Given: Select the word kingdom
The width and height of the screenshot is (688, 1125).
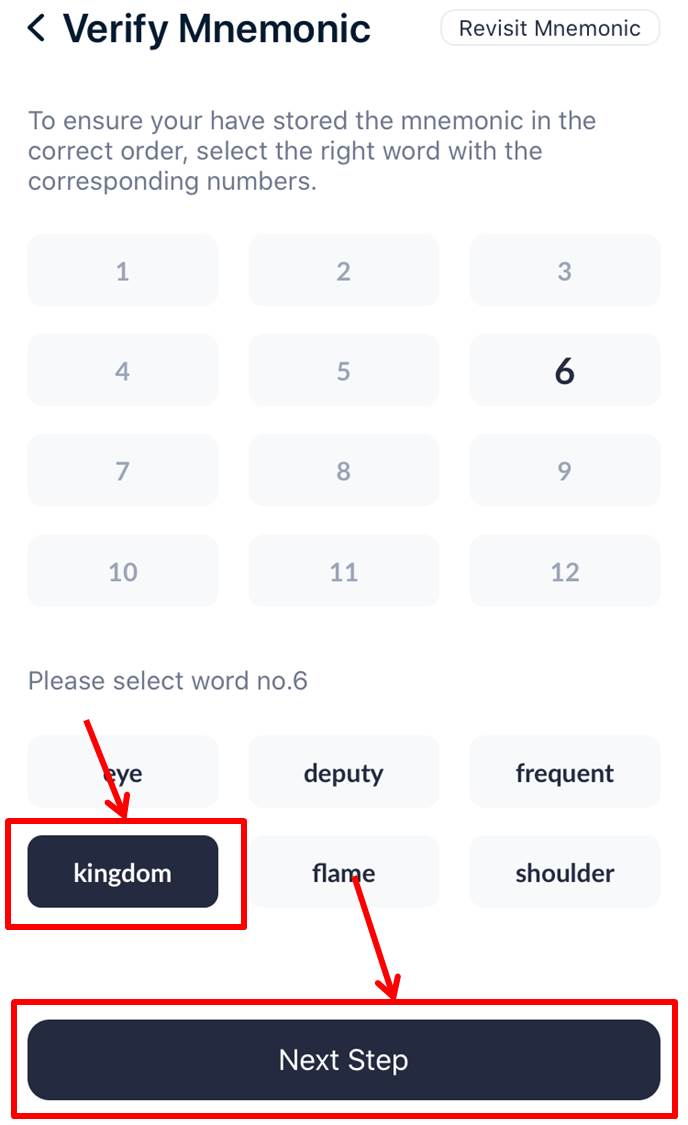Looking at the screenshot, I should coord(122,872).
